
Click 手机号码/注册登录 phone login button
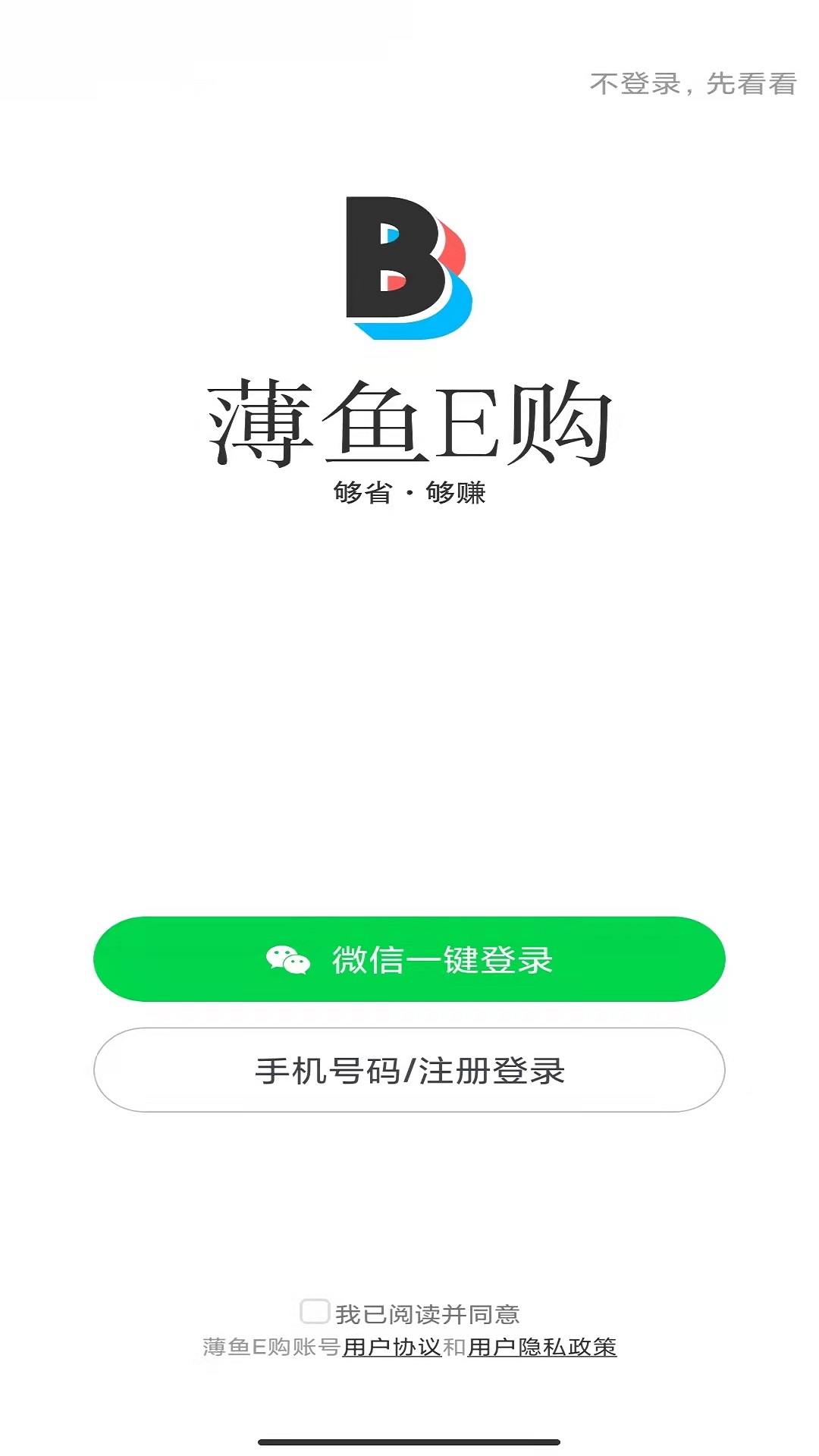pyautogui.click(x=409, y=1072)
